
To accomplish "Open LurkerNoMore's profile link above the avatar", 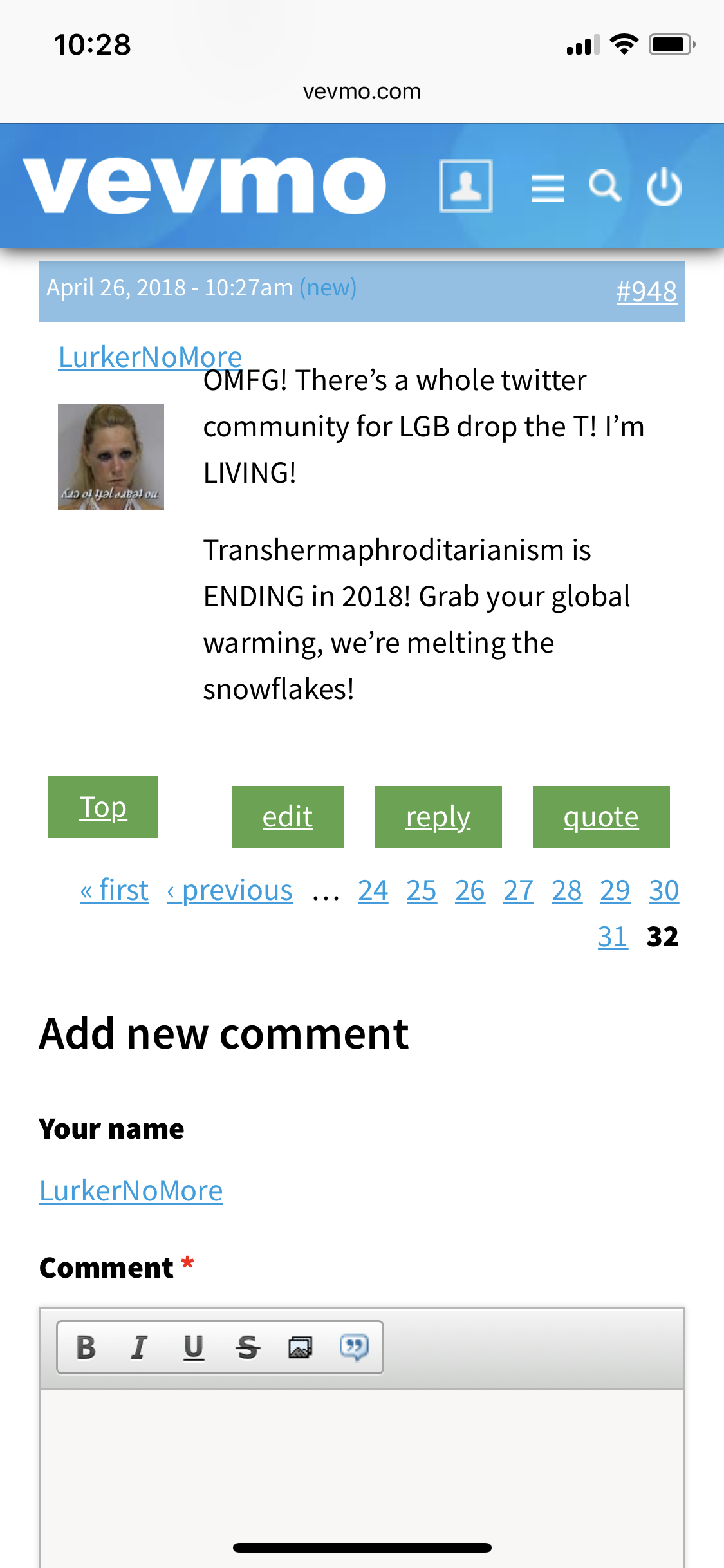I will click(150, 357).
